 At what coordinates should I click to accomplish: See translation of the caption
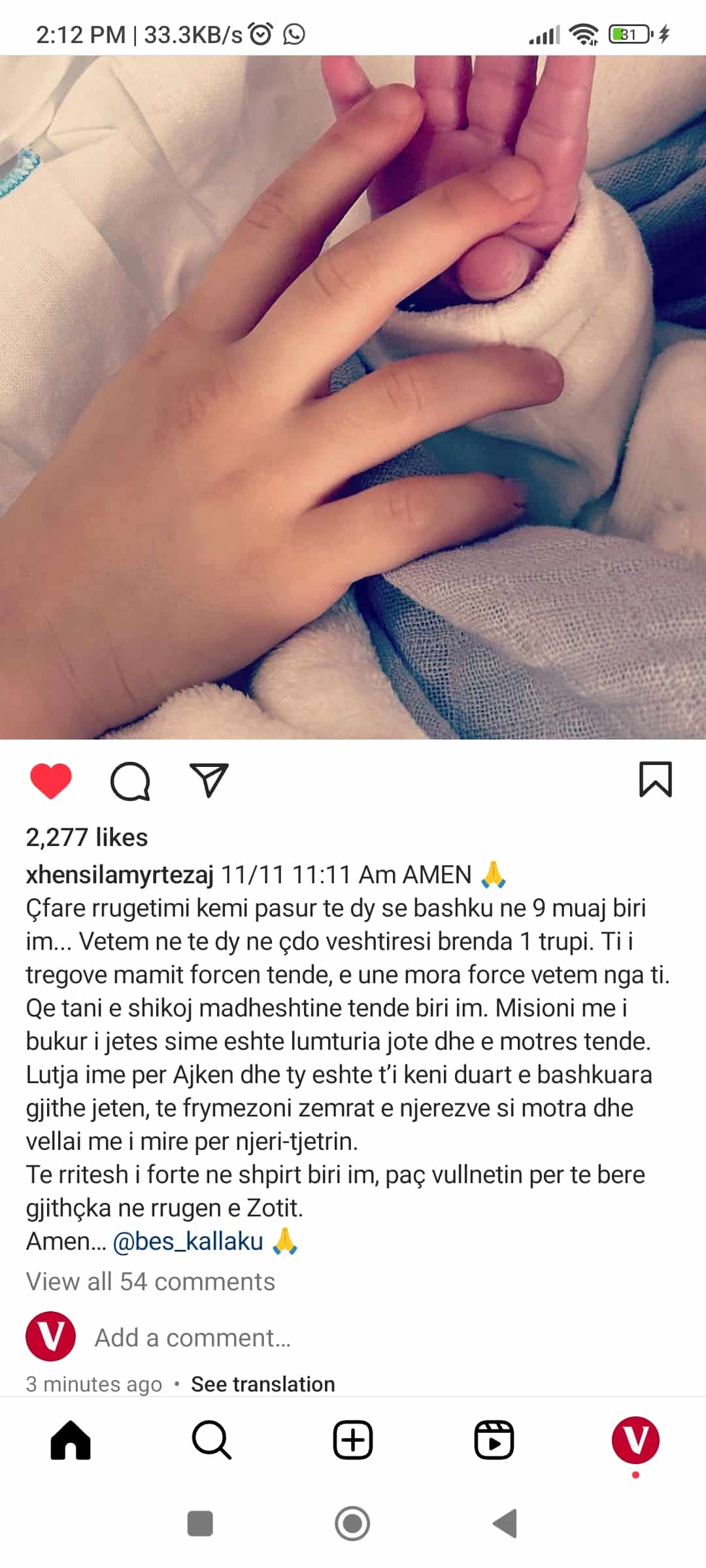pos(263,1384)
